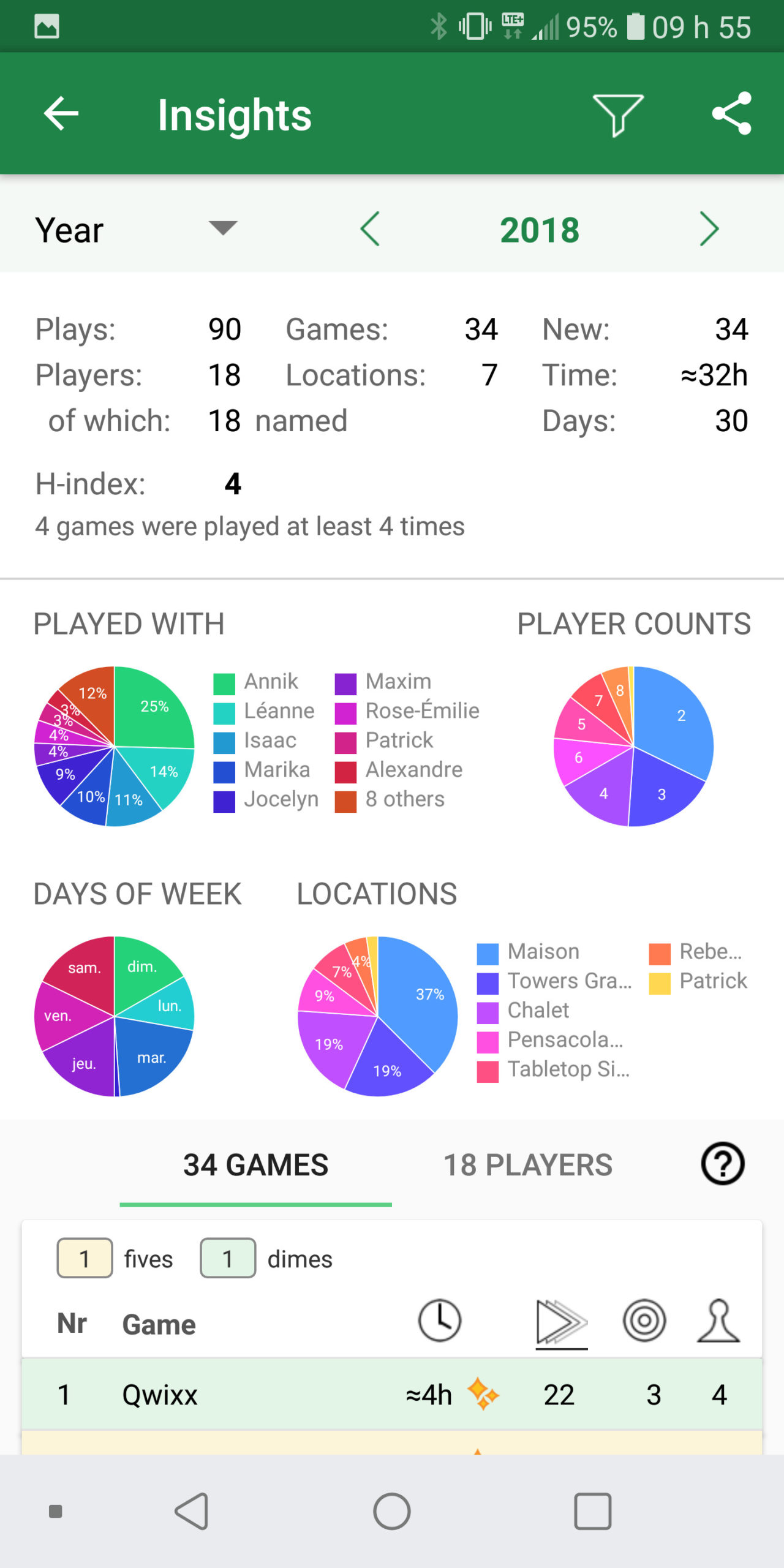Sort games by number of plays
Viewport: 784px width, 1568px height.
[x=561, y=1322]
